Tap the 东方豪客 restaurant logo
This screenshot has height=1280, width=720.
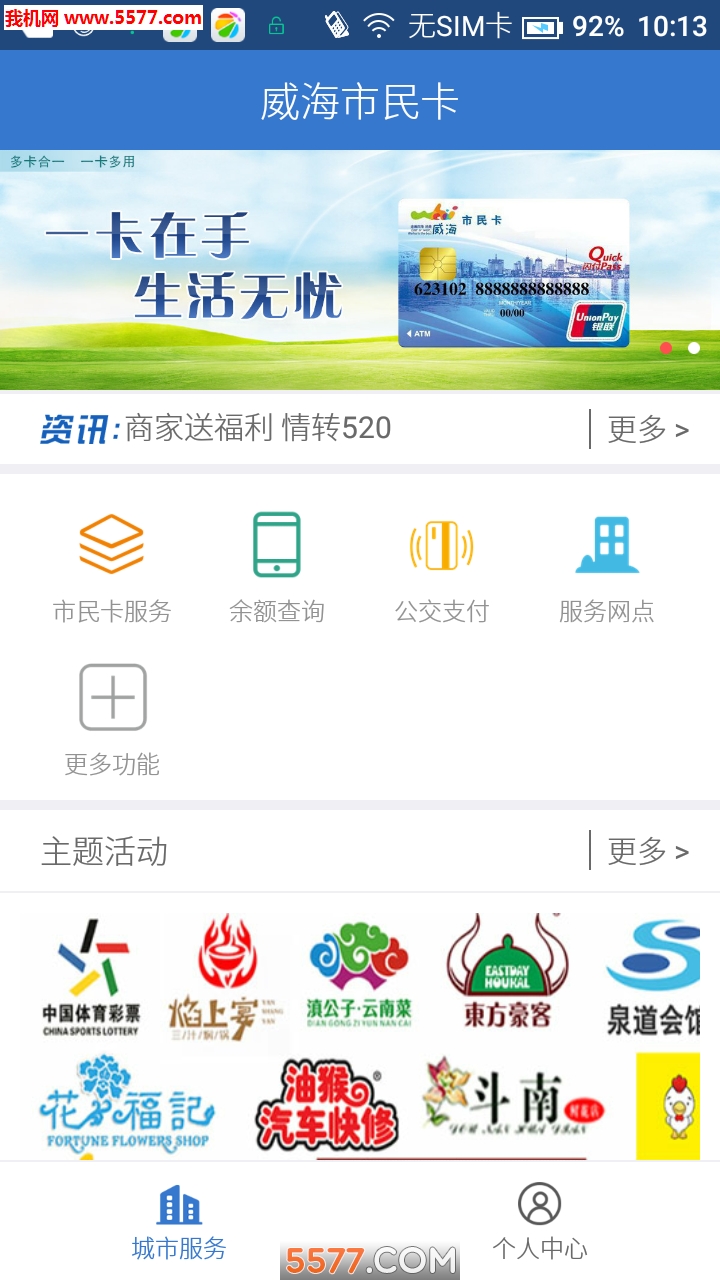504,975
